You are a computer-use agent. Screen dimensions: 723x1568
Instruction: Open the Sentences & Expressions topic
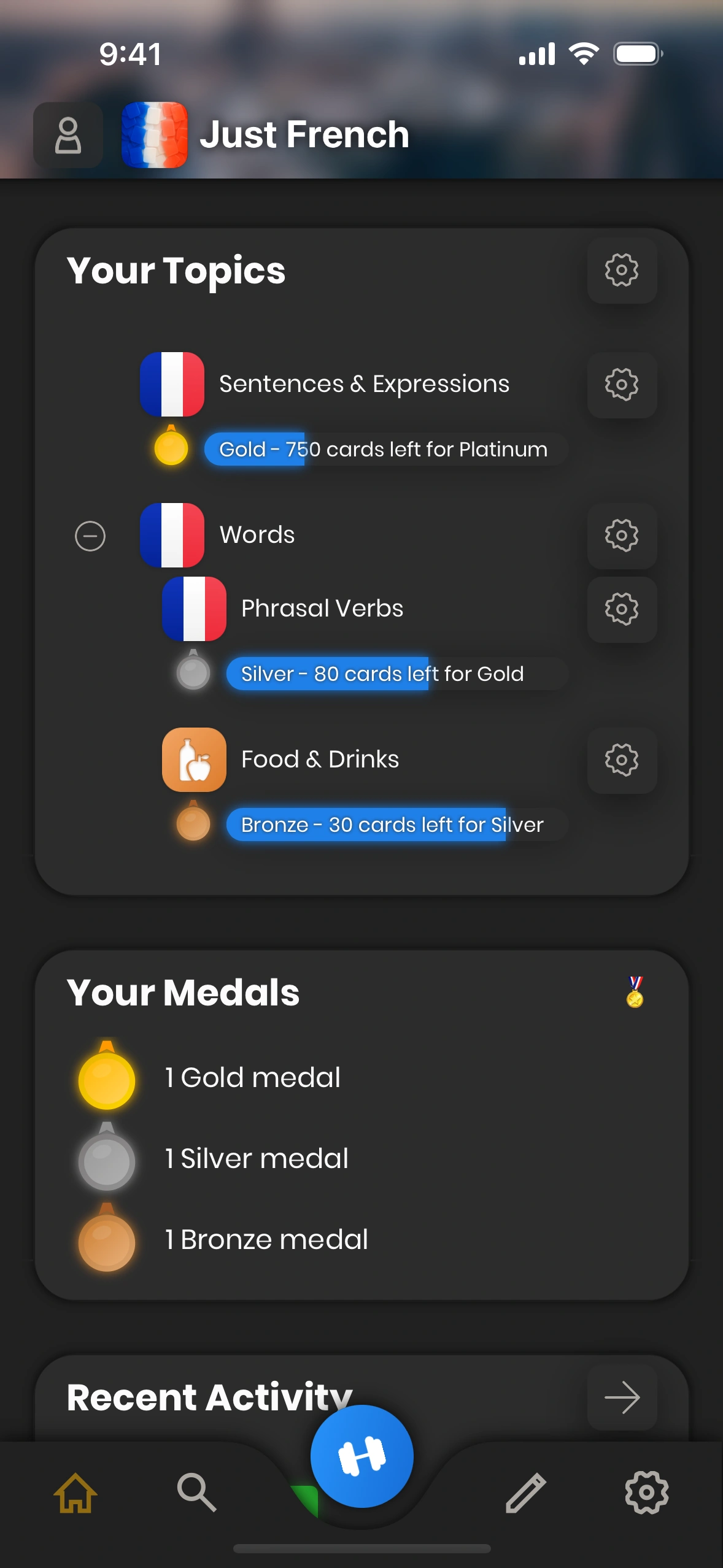[363, 385]
